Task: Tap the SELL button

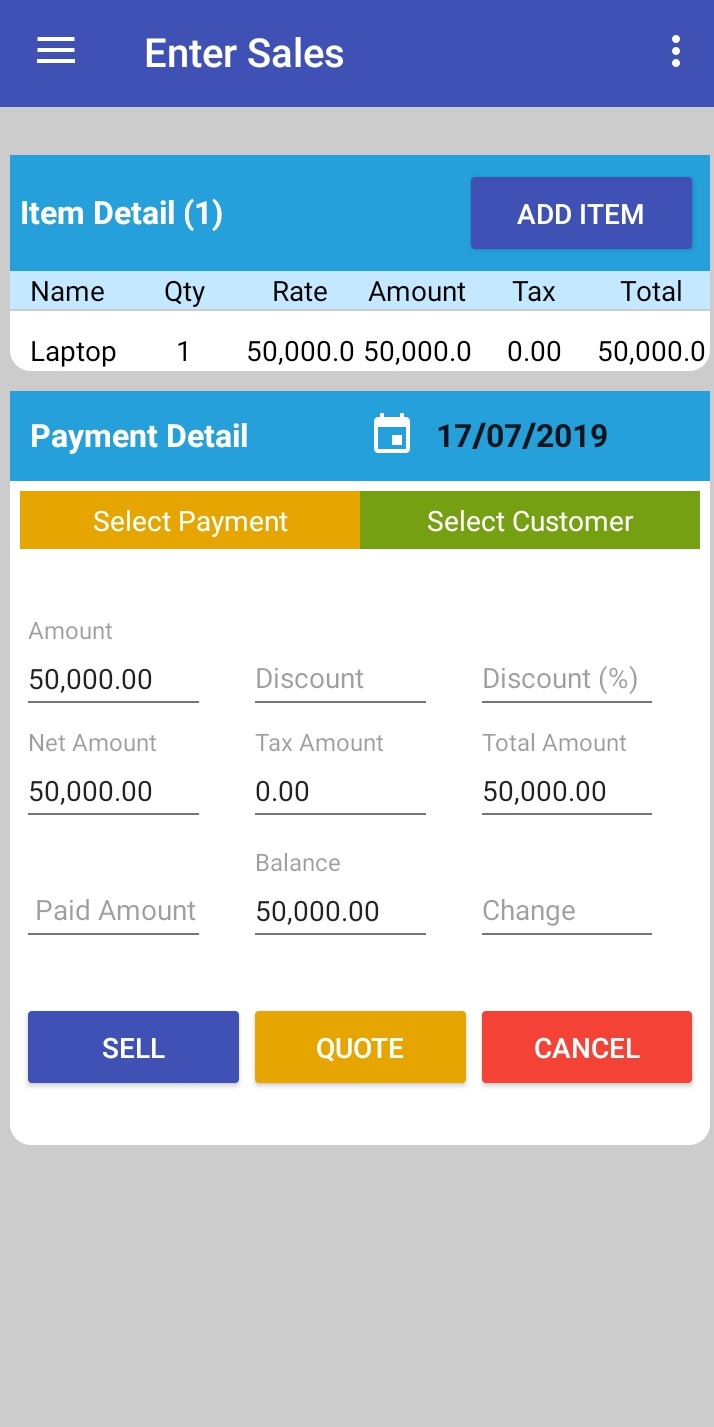Action: pyautogui.click(x=133, y=1047)
